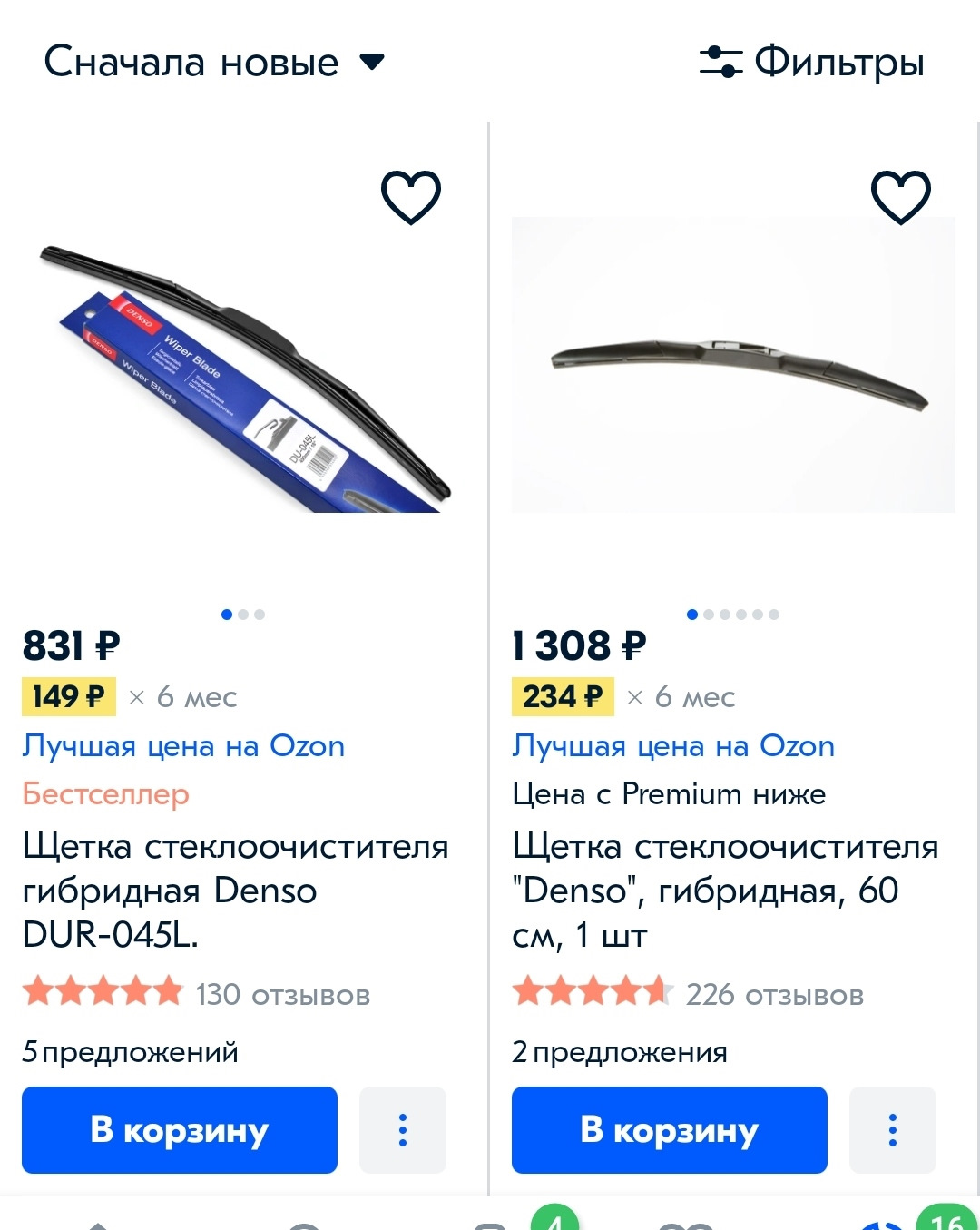View the Denso 60 см wiper product image
Screen dimensions: 980x1230
[x=733, y=365]
